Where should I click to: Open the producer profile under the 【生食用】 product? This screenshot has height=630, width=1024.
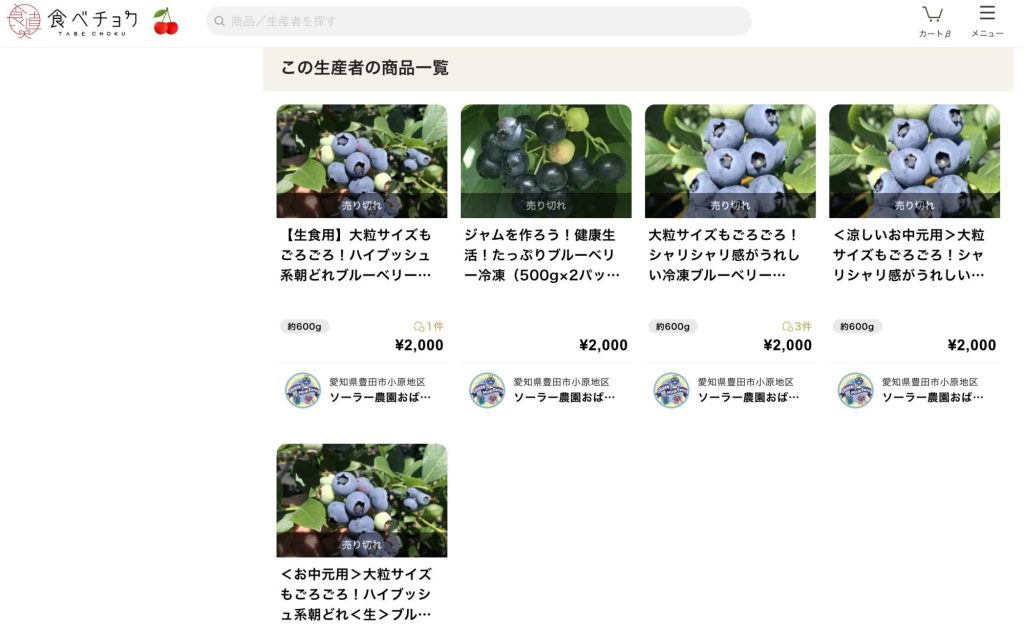[x=361, y=390]
